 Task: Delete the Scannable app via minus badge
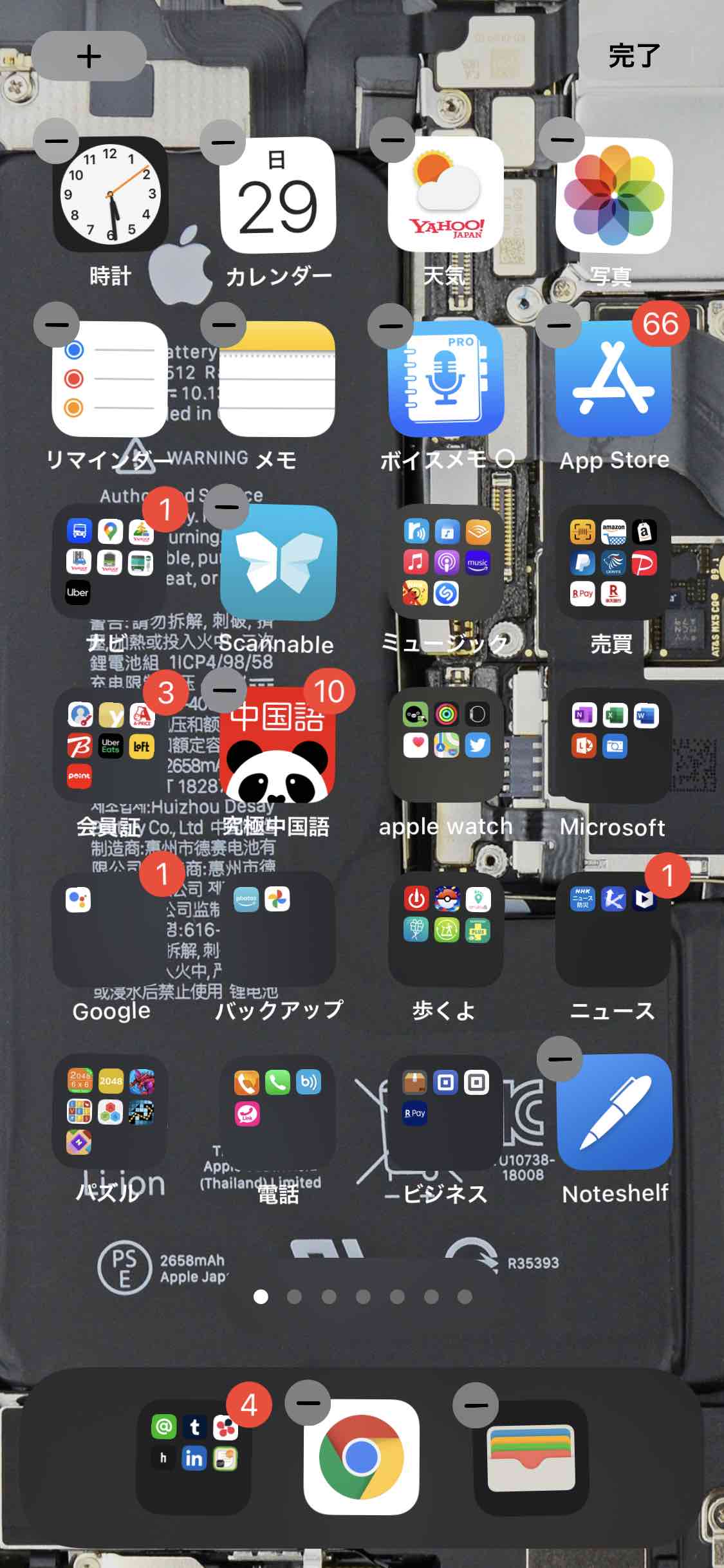pyautogui.click(x=226, y=507)
